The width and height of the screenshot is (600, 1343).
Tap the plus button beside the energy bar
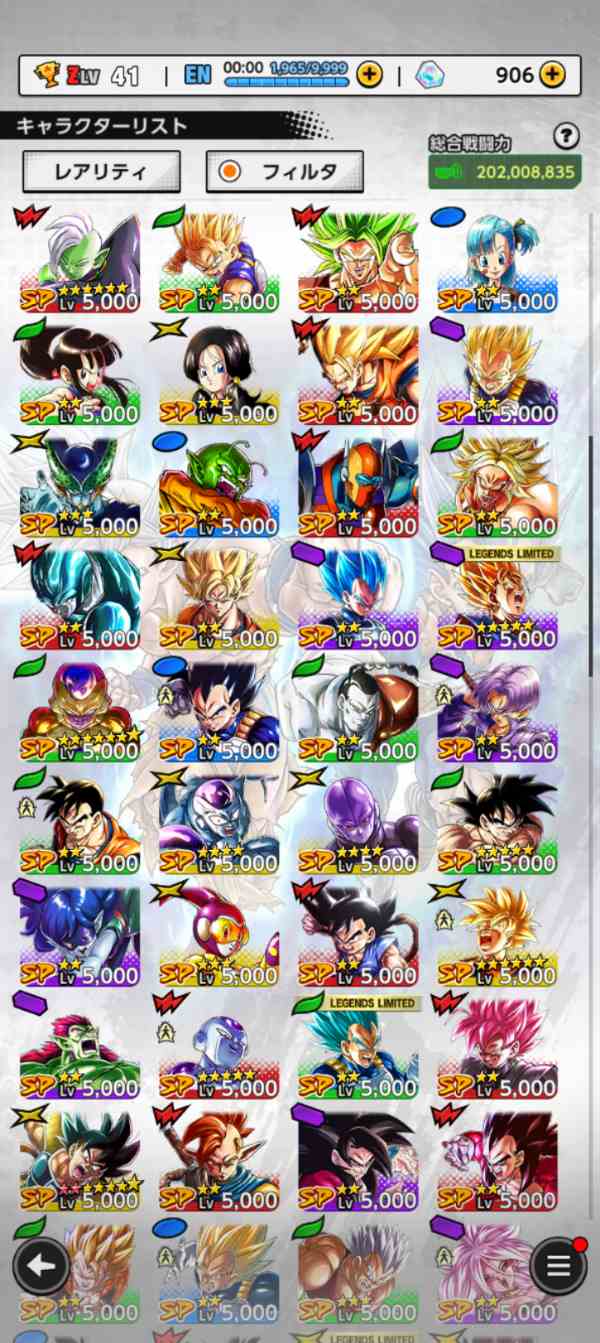369,74
